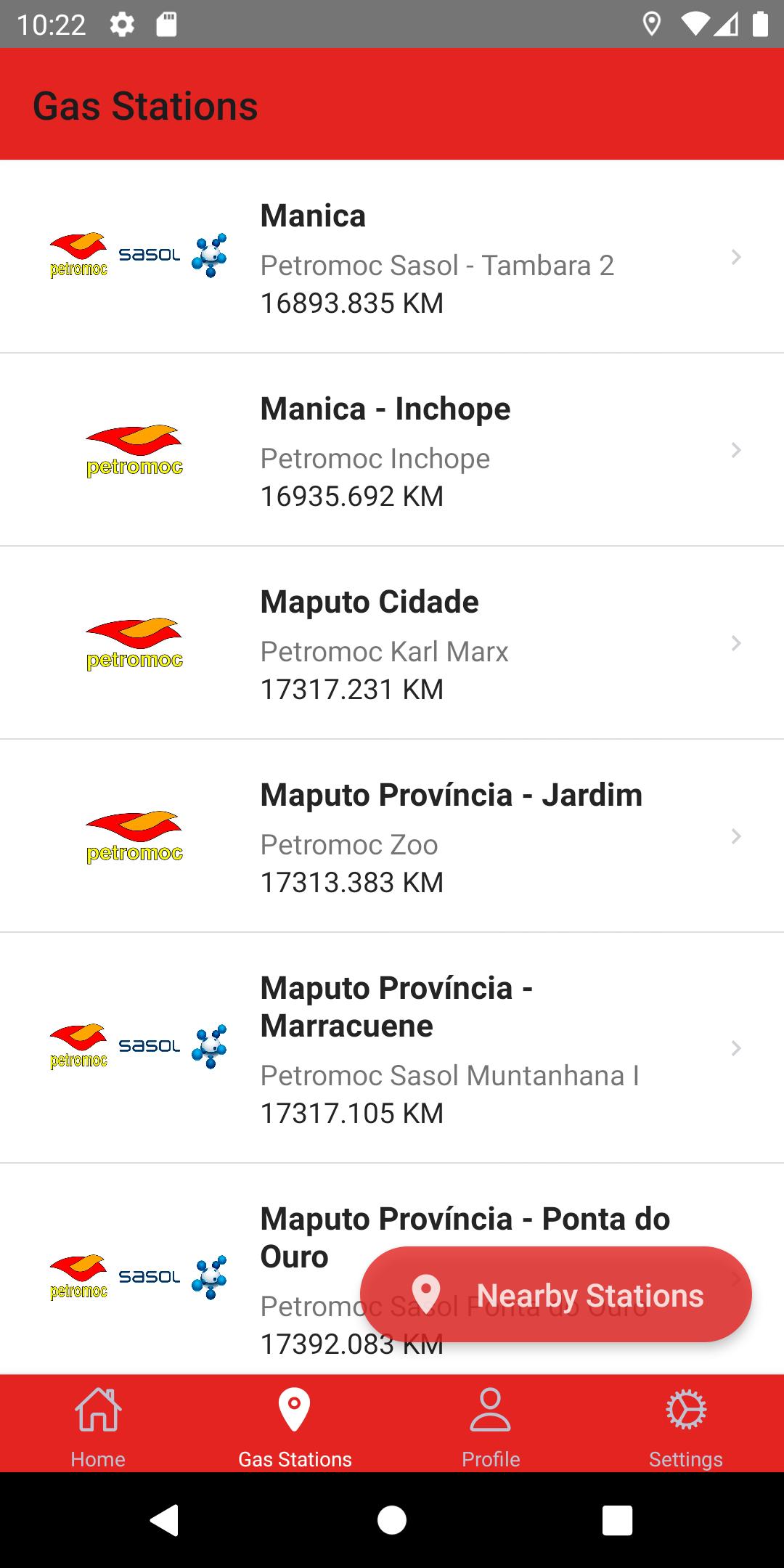The height and width of the screenshot is (1568, 784).
Task: Tap the system home button
Action: (392, 1520)
